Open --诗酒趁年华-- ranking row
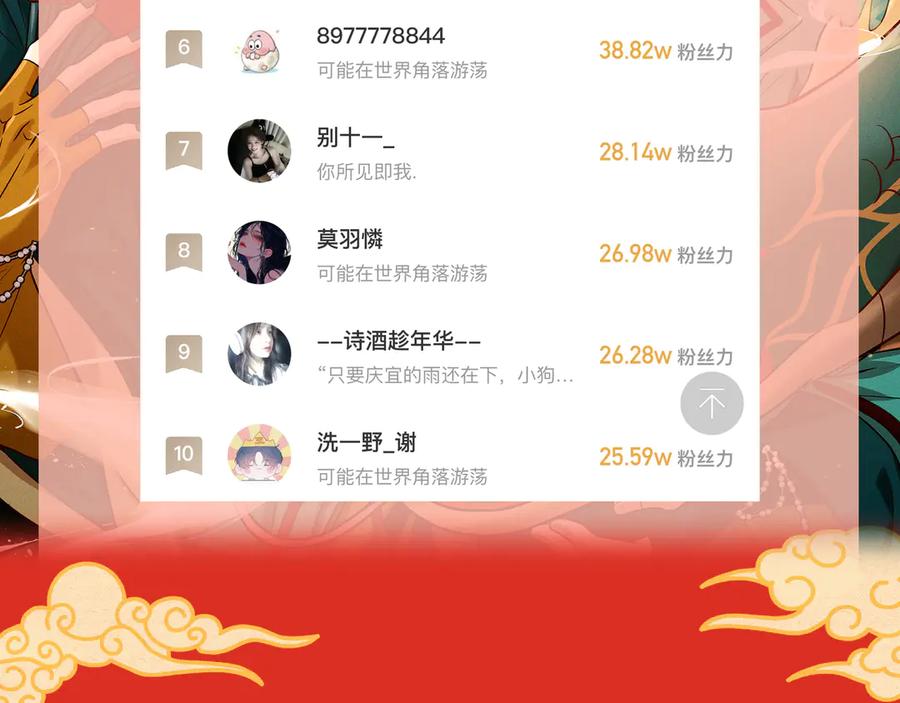This screenshot has width=900, height=703. [450, 355]
